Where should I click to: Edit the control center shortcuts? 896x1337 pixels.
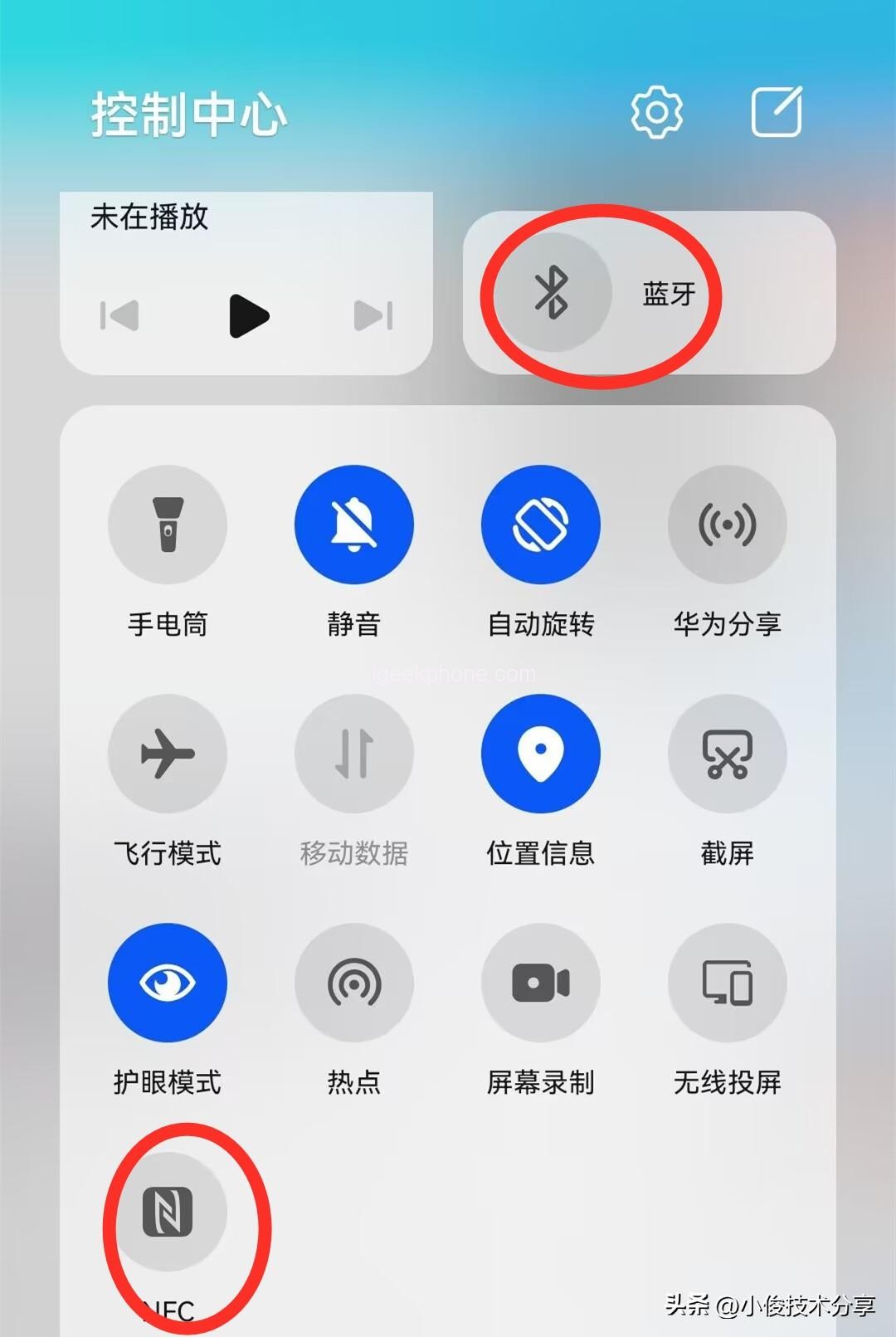click(x=777, y=111)
